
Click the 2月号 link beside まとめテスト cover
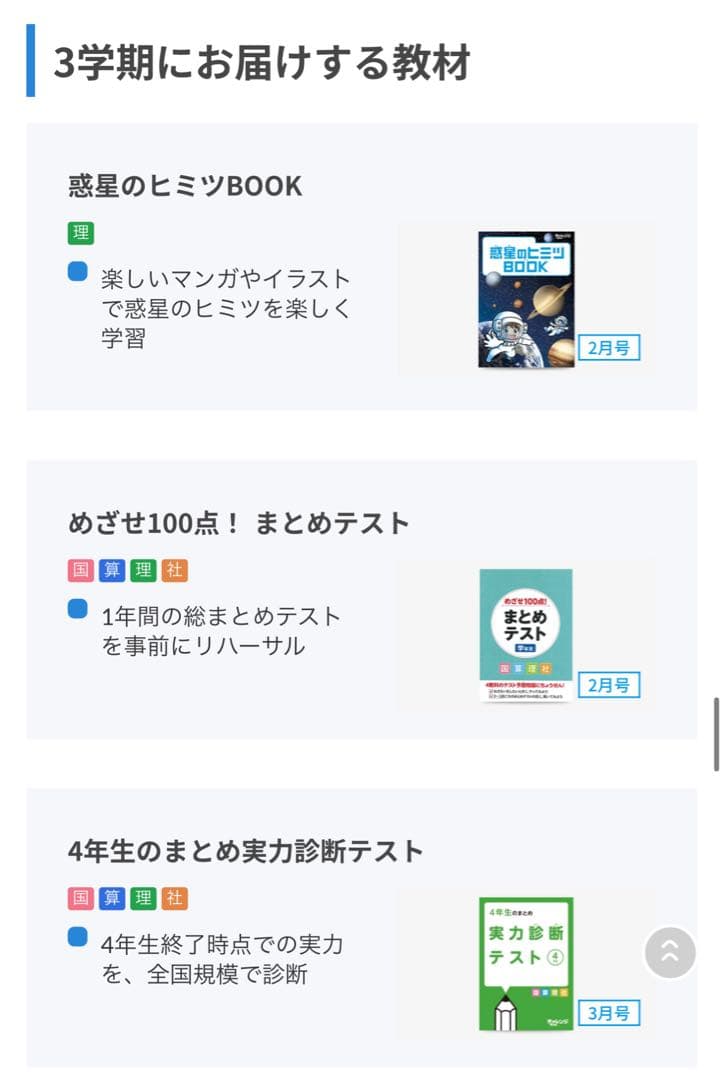pyautogui.click(x=608, y=685)
